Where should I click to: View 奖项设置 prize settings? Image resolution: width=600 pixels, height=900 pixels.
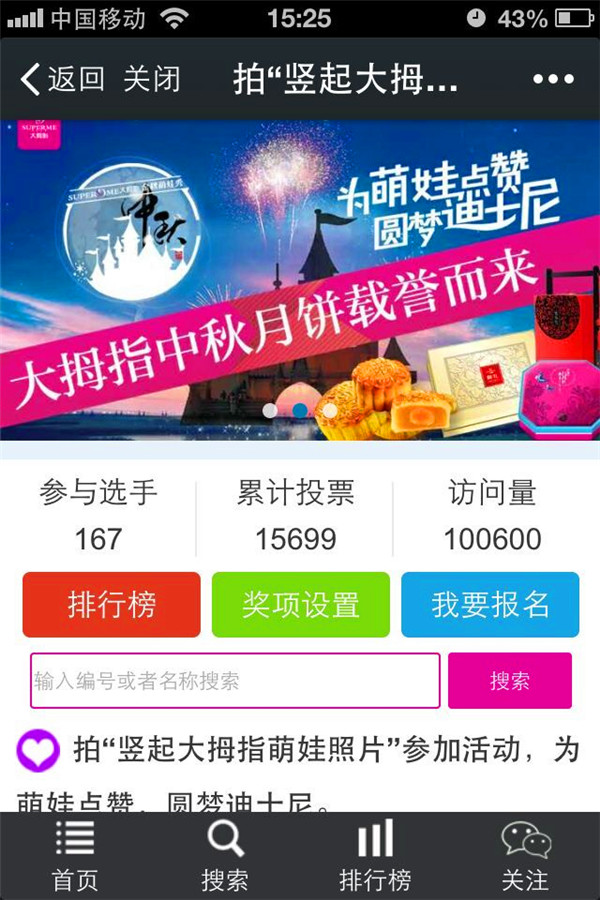pyautogui.click(x=300, y=605)
